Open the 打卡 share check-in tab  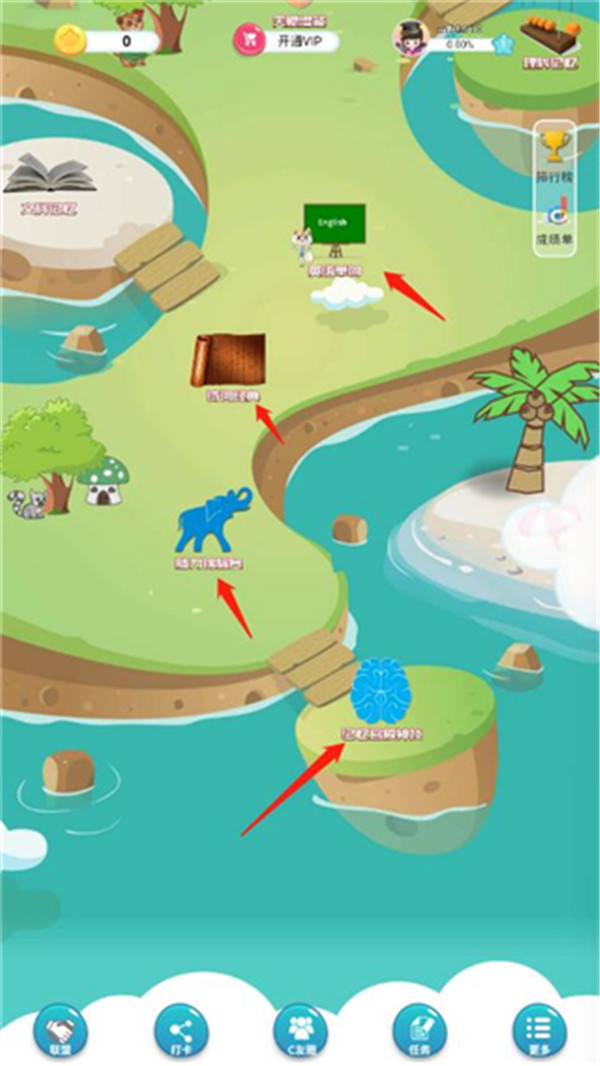181,1030
